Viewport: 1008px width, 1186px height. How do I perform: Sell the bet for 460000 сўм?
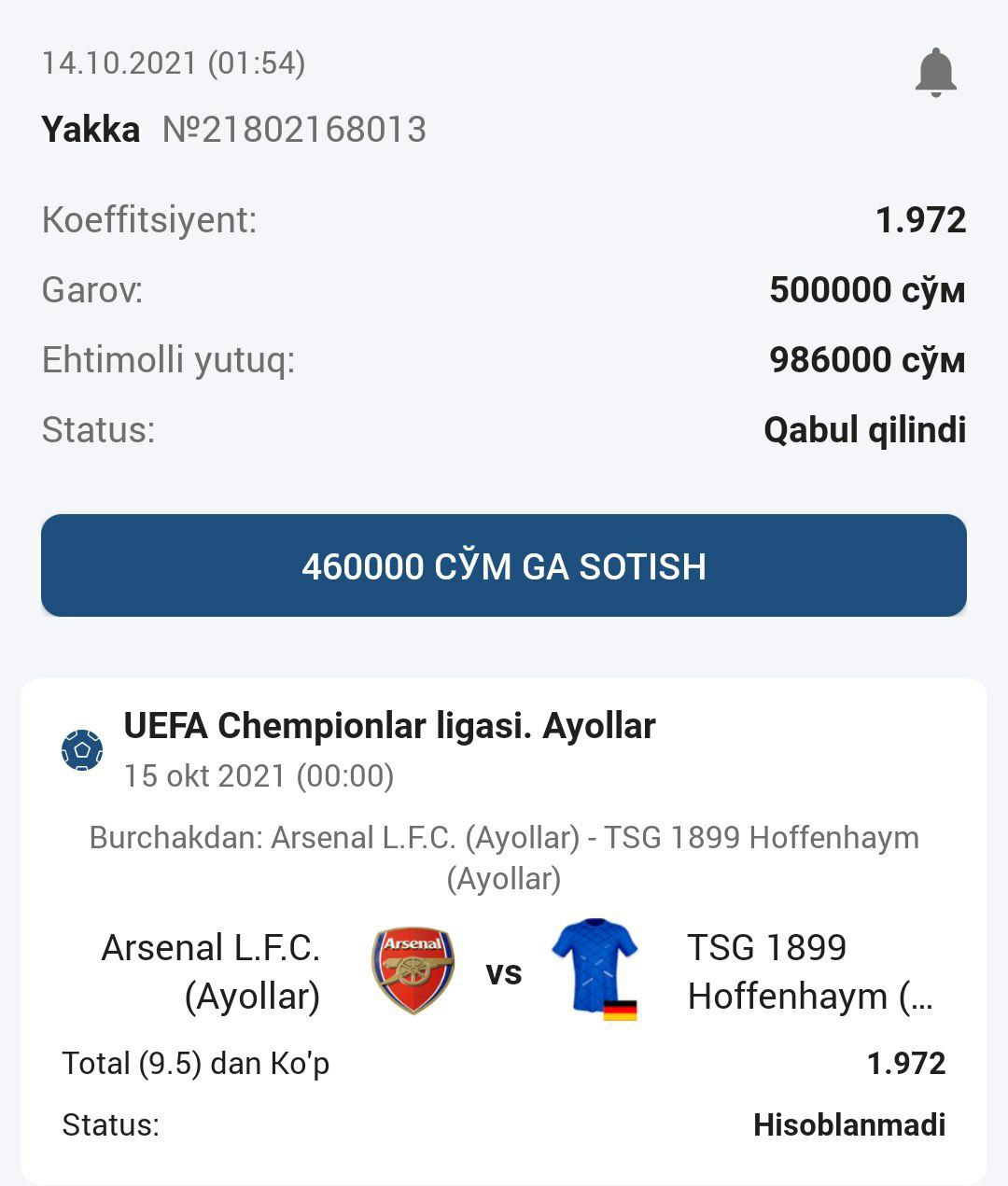point(504,565)
